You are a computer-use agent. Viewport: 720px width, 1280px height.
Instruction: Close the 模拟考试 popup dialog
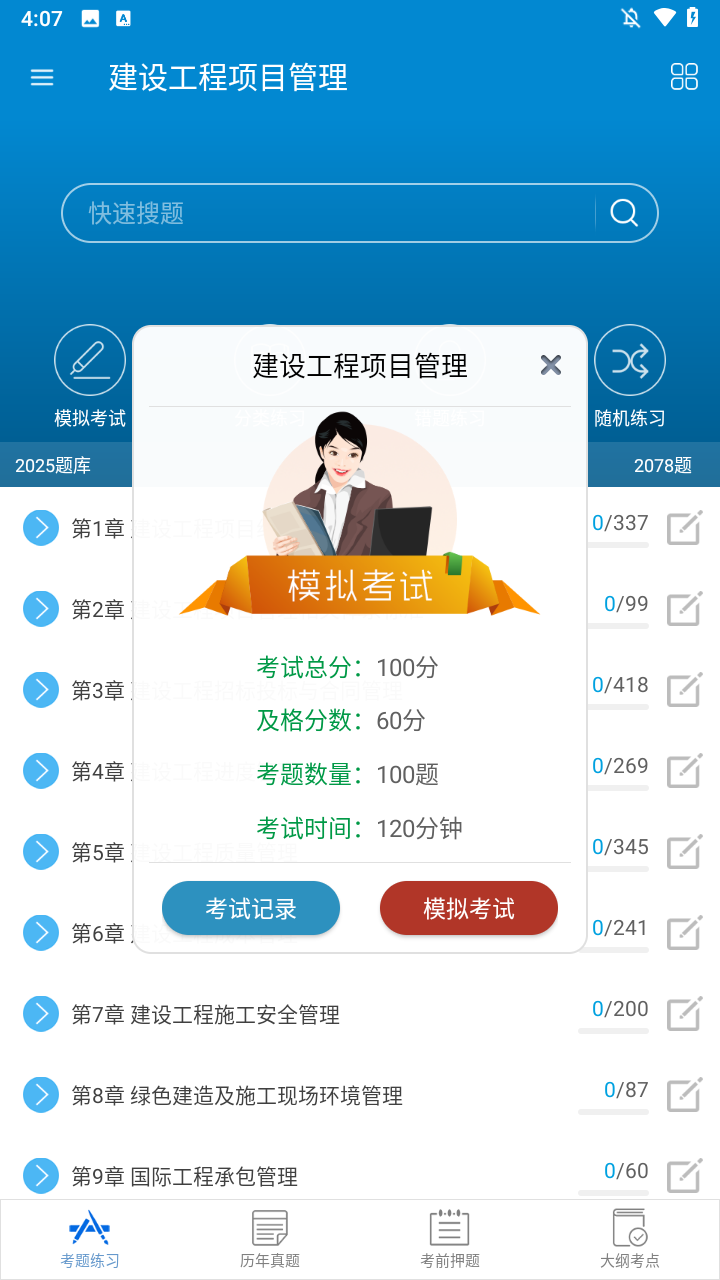coord(551,365)
